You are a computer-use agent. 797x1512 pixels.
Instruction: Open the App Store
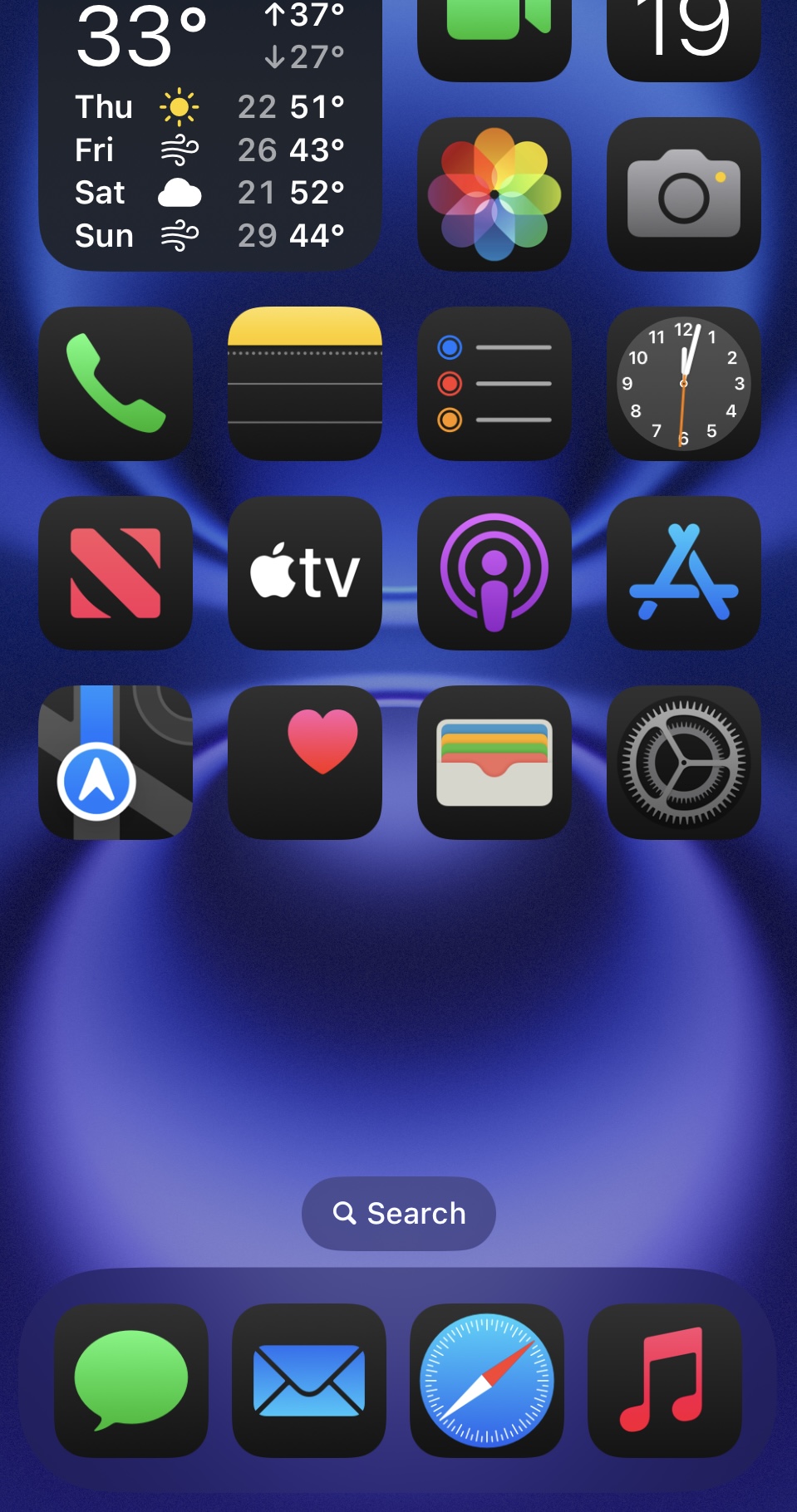pyautogui.click(x=683, y=572)
